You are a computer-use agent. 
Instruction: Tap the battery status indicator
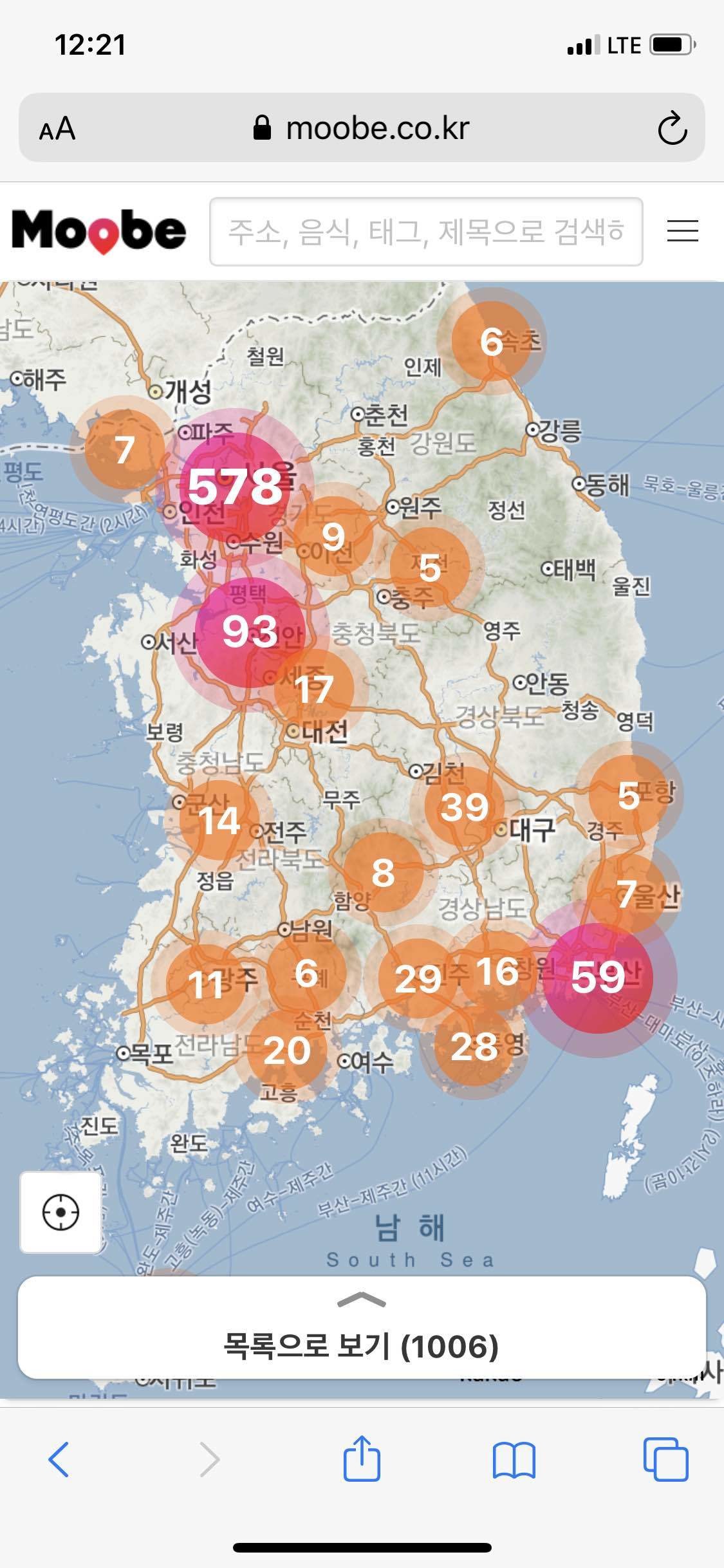pos(670,44)
